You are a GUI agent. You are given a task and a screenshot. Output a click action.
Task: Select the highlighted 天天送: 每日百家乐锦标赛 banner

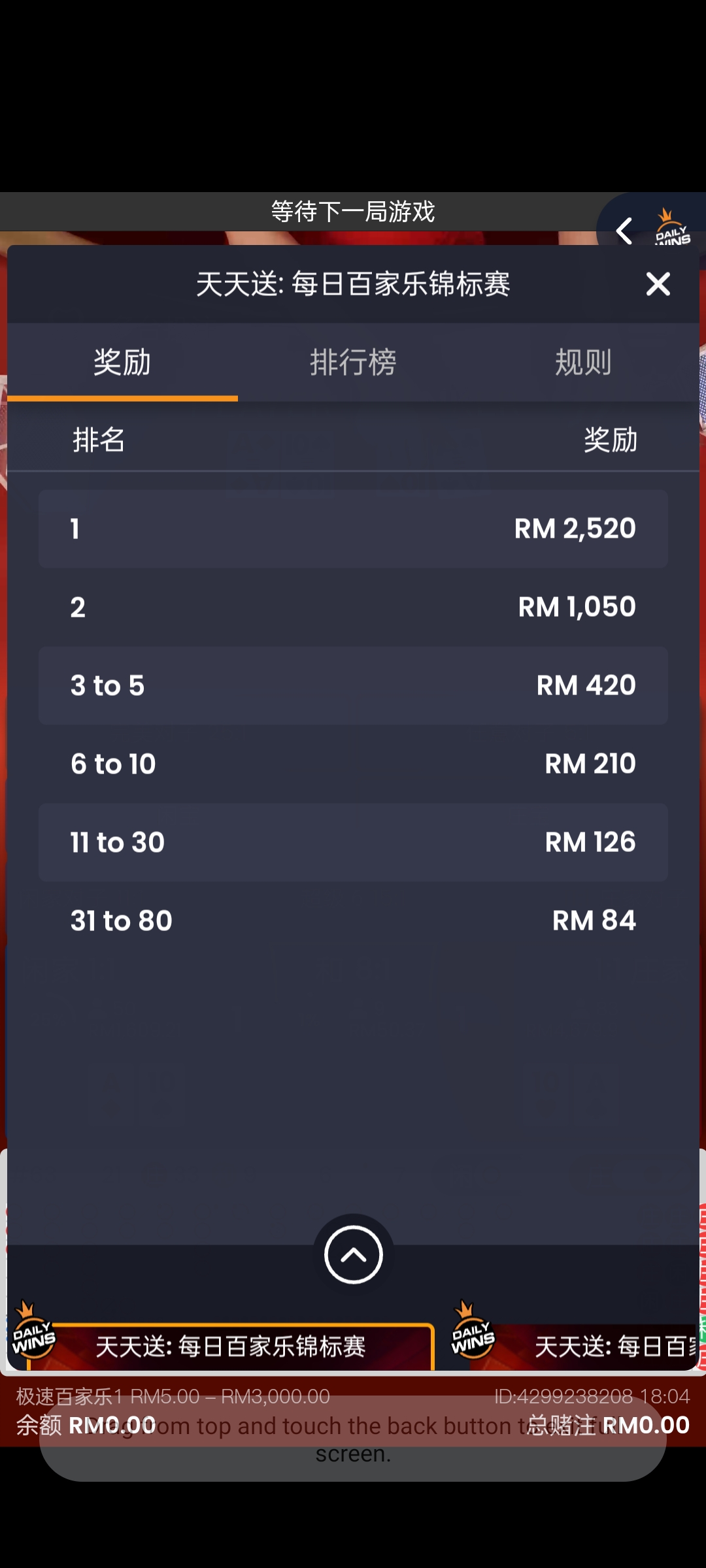230,1346
